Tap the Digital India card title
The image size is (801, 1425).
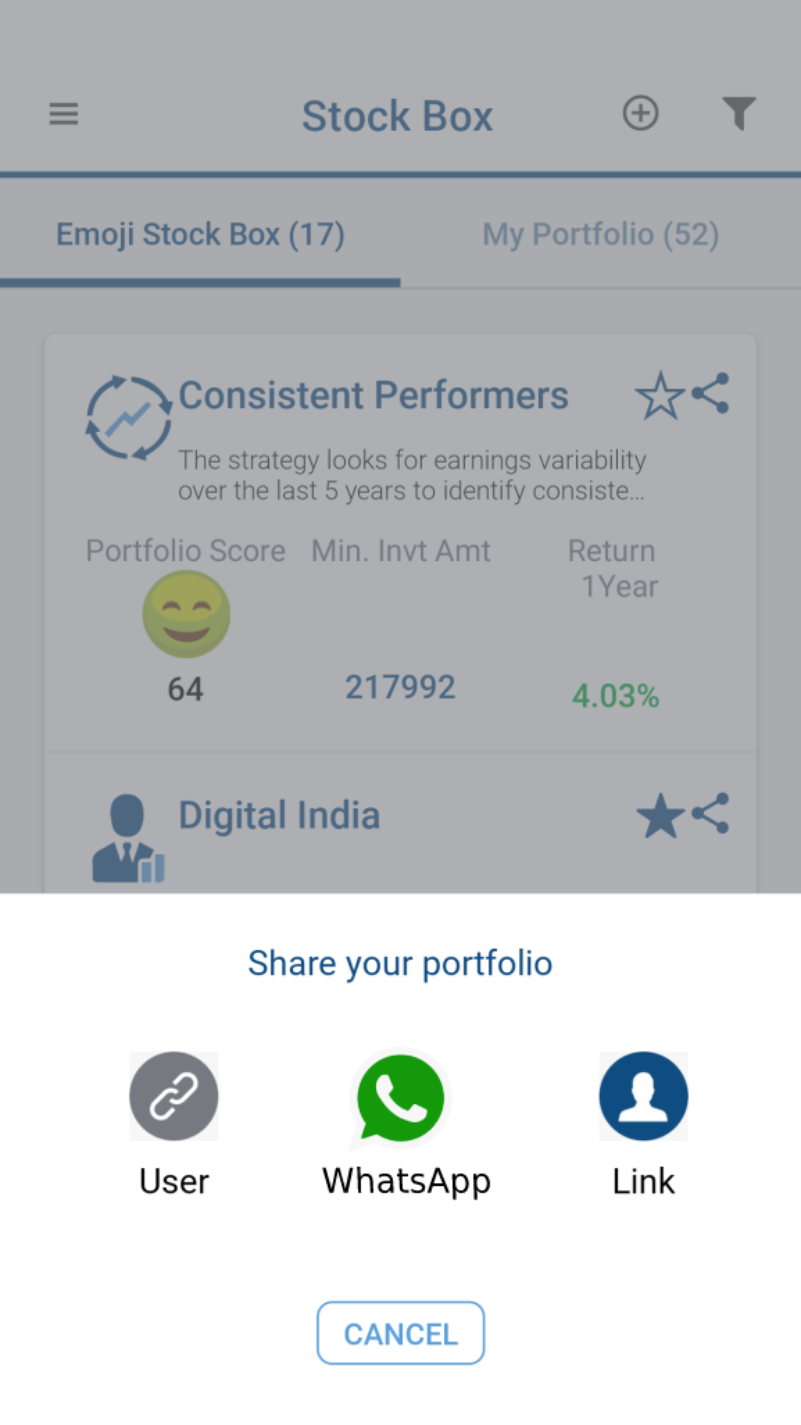(279, 814)
